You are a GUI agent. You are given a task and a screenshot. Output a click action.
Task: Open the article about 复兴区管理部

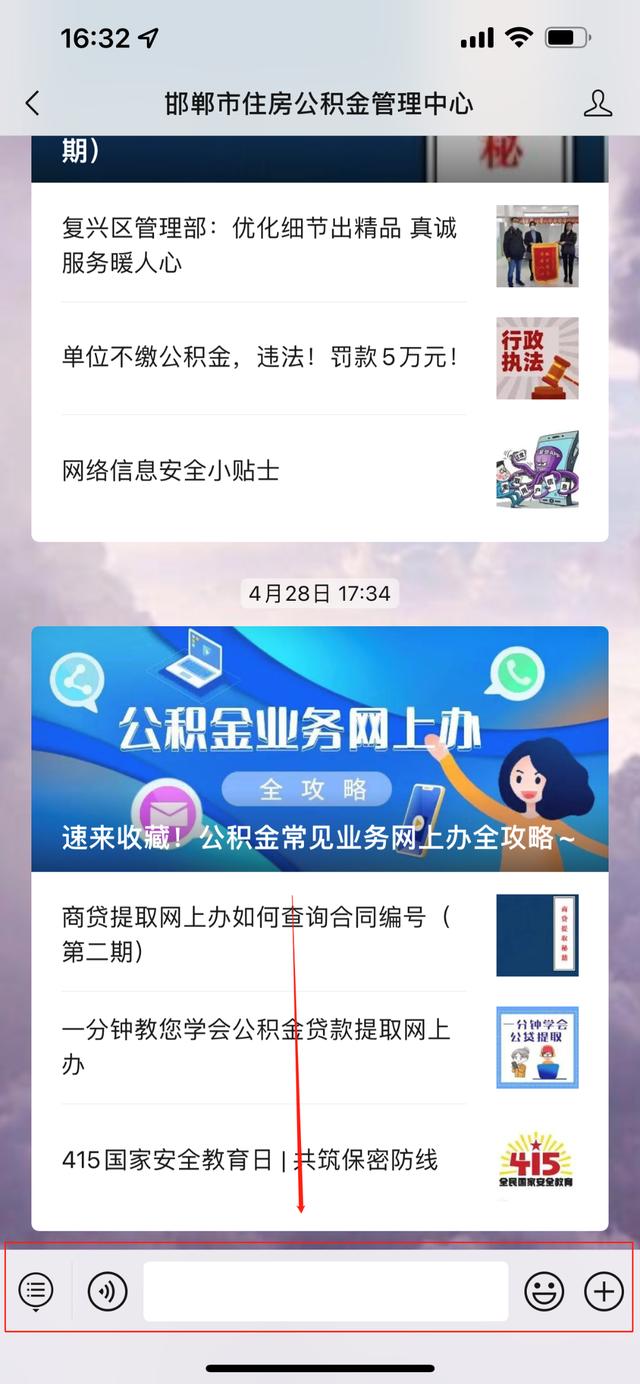(260, 246)
